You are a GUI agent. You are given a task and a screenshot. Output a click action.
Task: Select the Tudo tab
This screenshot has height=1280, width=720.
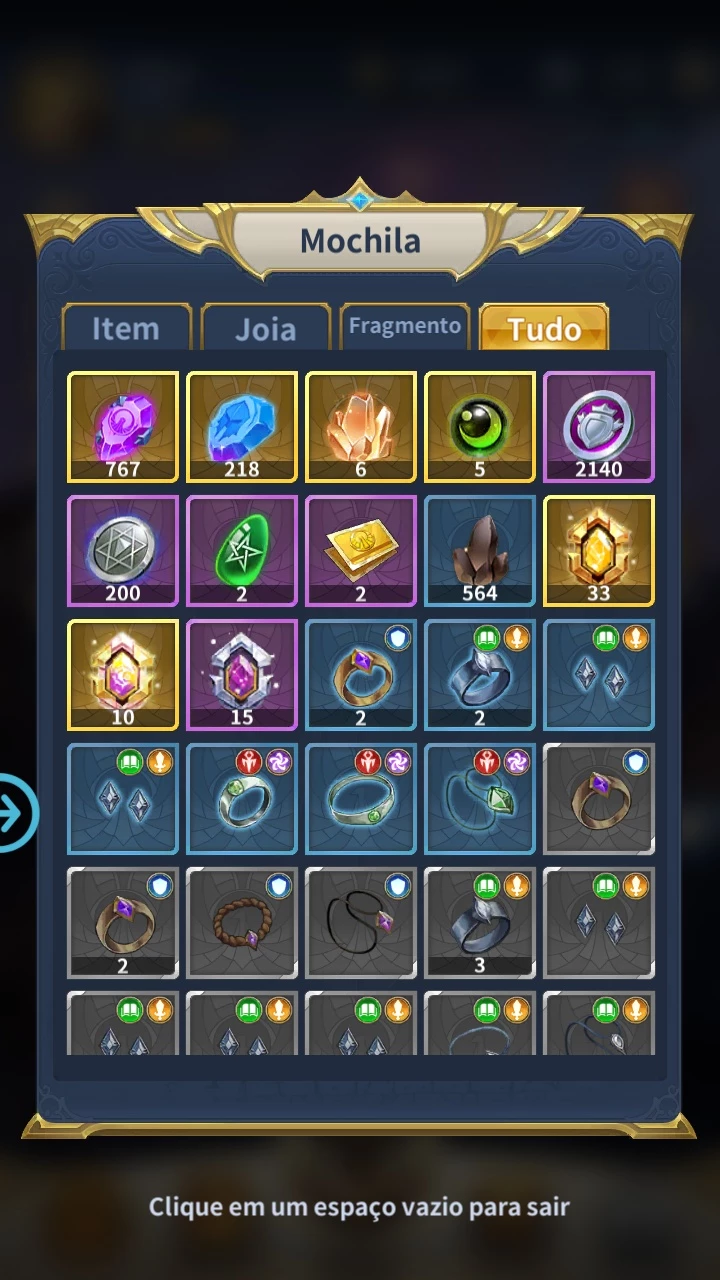click(x=544, y=328)
